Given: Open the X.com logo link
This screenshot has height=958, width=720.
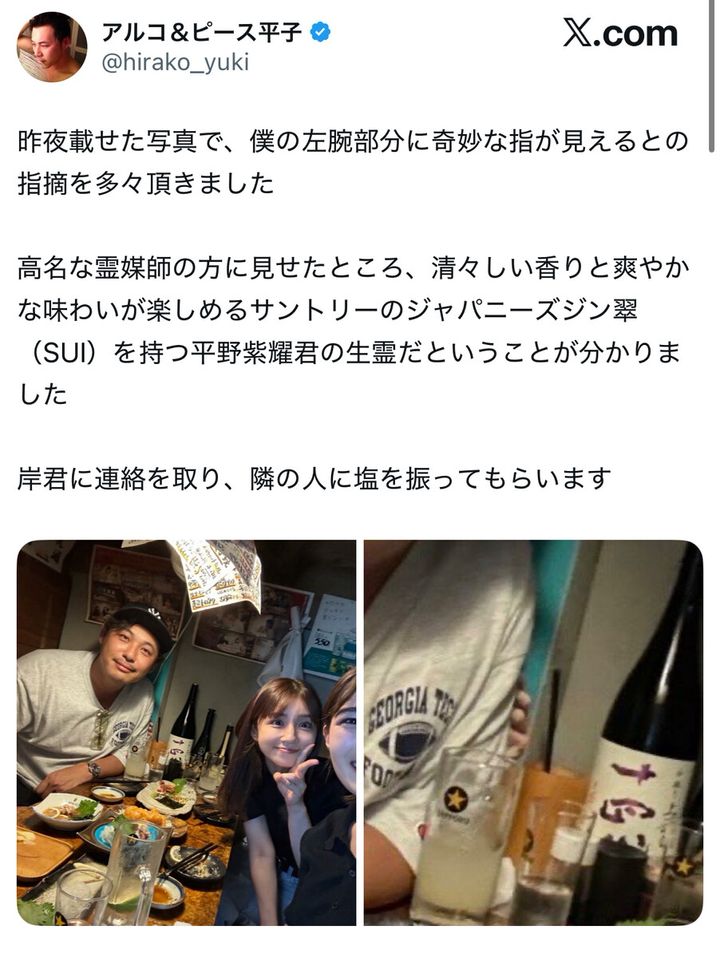Looking at the screenshot, I should tap(620, 34).
